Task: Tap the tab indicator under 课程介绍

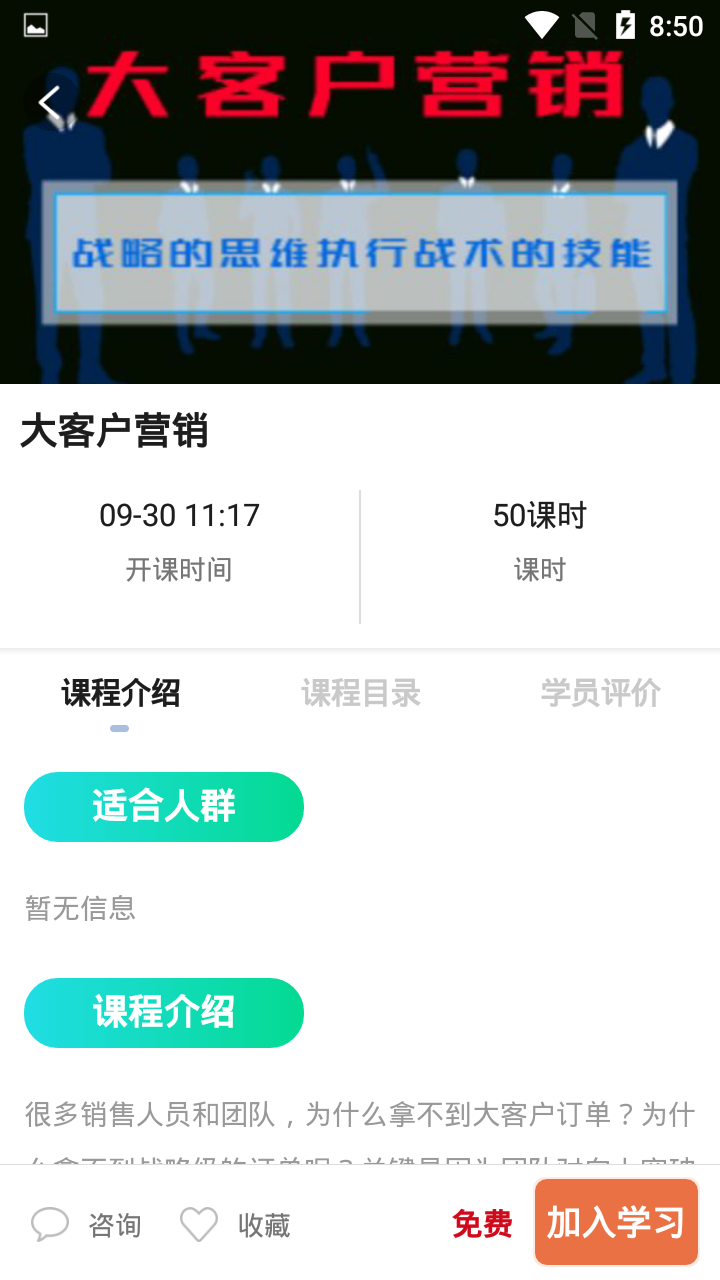Action: (118, 728)
